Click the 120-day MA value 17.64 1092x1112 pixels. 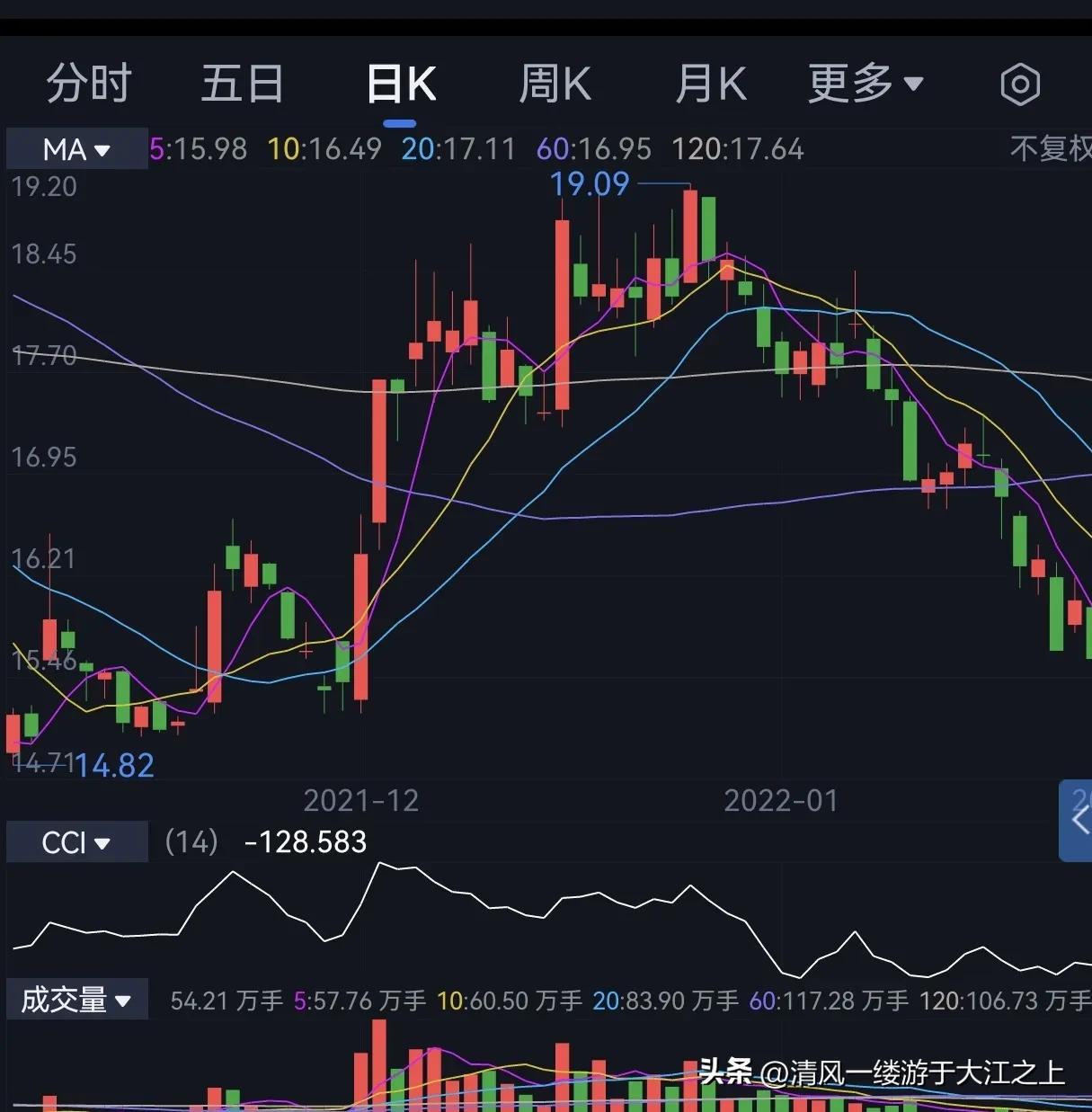click(737, 149)
